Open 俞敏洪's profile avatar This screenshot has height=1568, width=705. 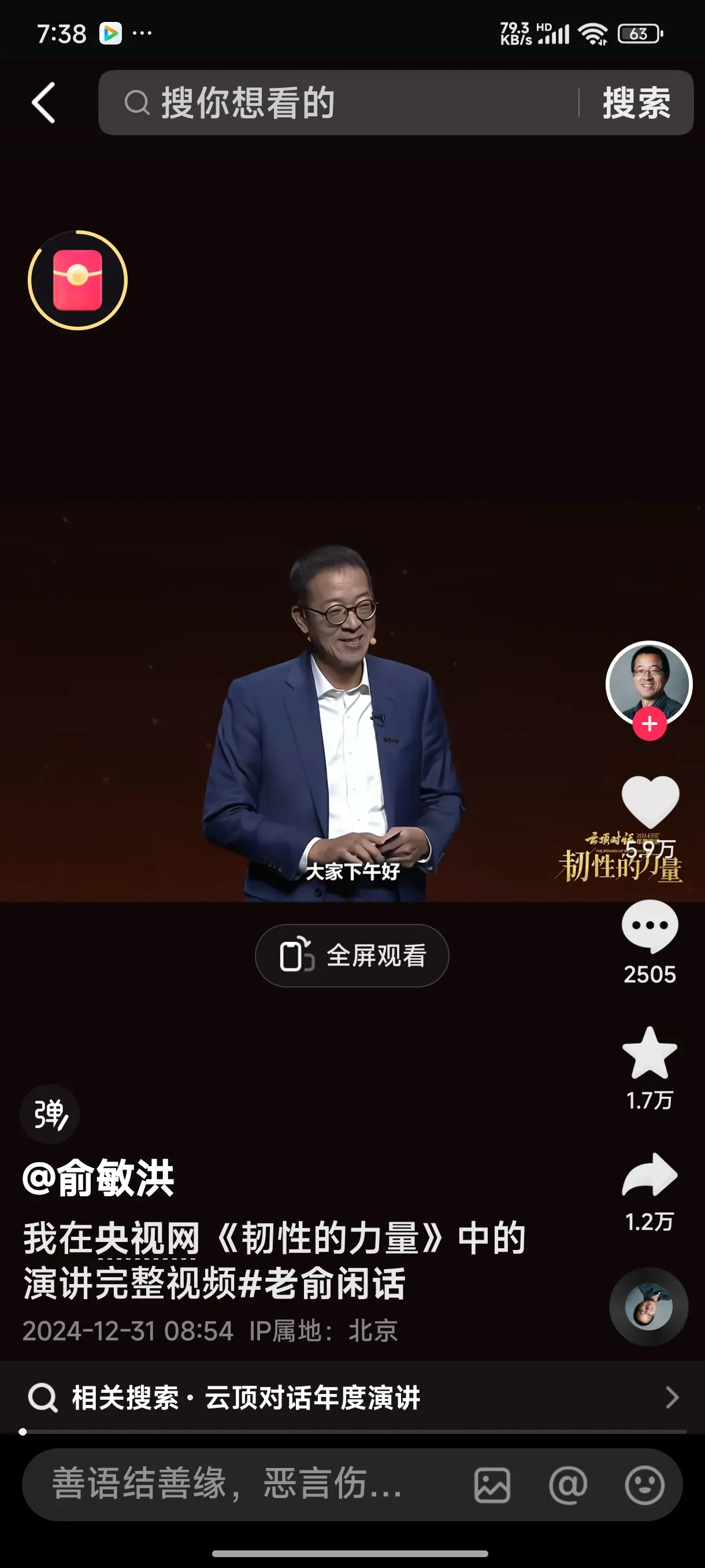(x=648, y=683)
